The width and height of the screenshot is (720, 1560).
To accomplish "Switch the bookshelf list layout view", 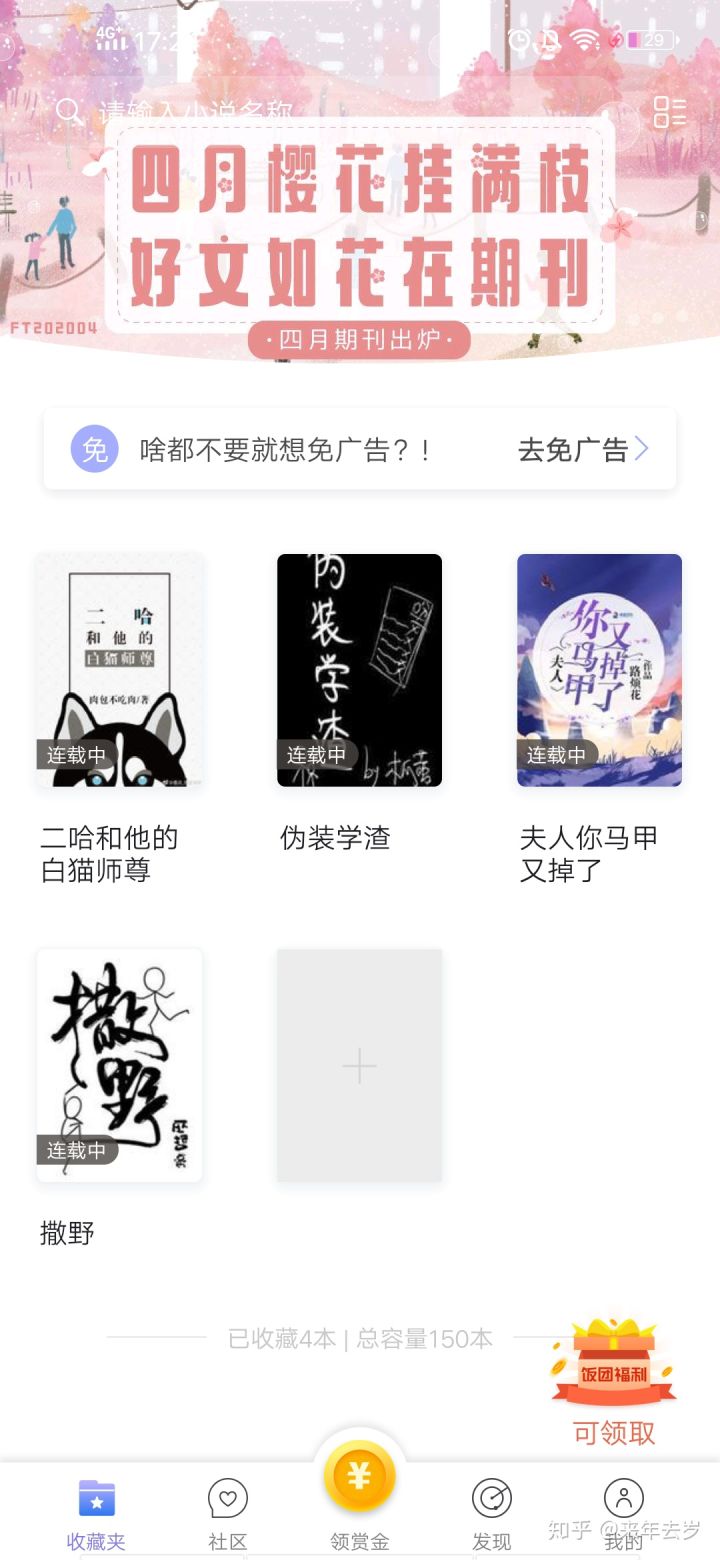I will 669,112.
